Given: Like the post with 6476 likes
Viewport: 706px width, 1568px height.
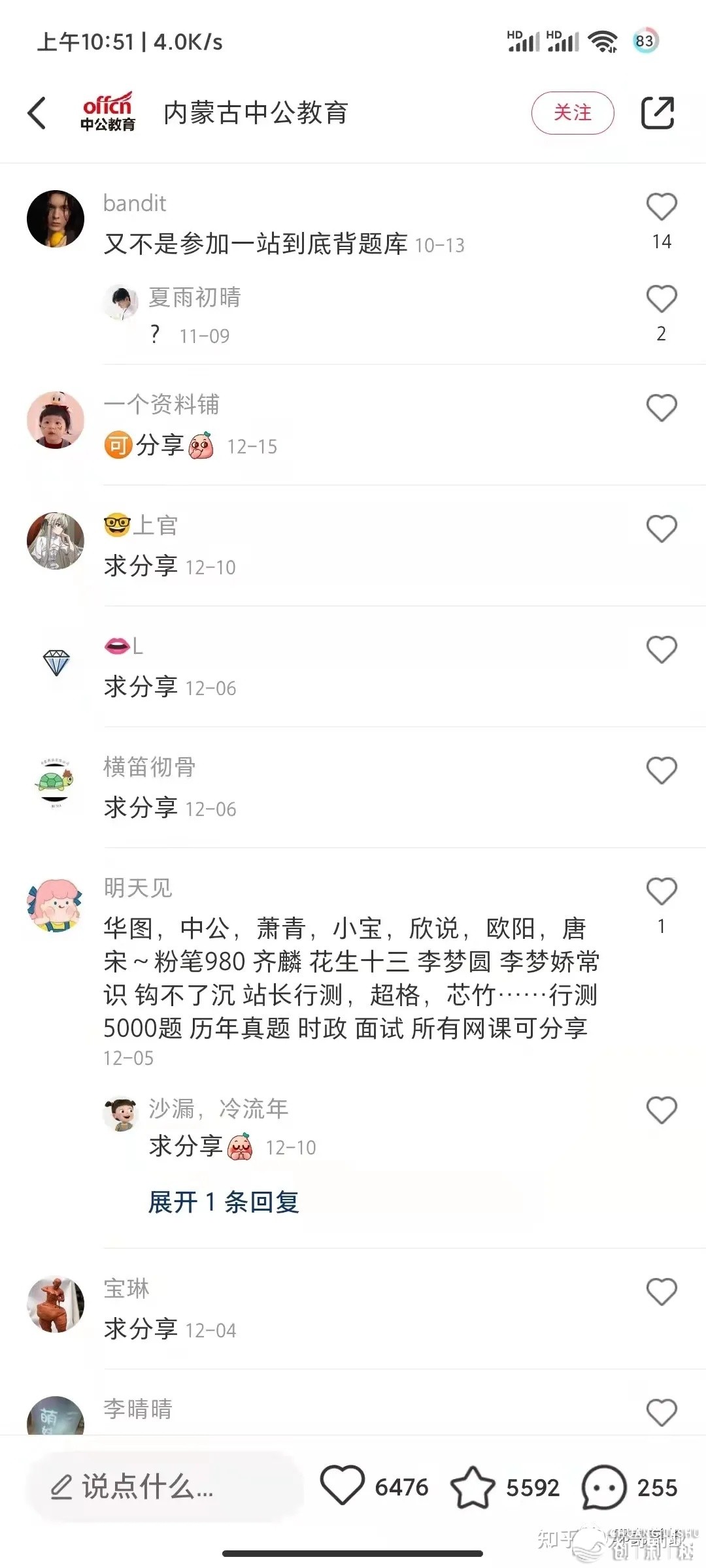Looking at the screenshot, I should click(x=343, y=1486).
